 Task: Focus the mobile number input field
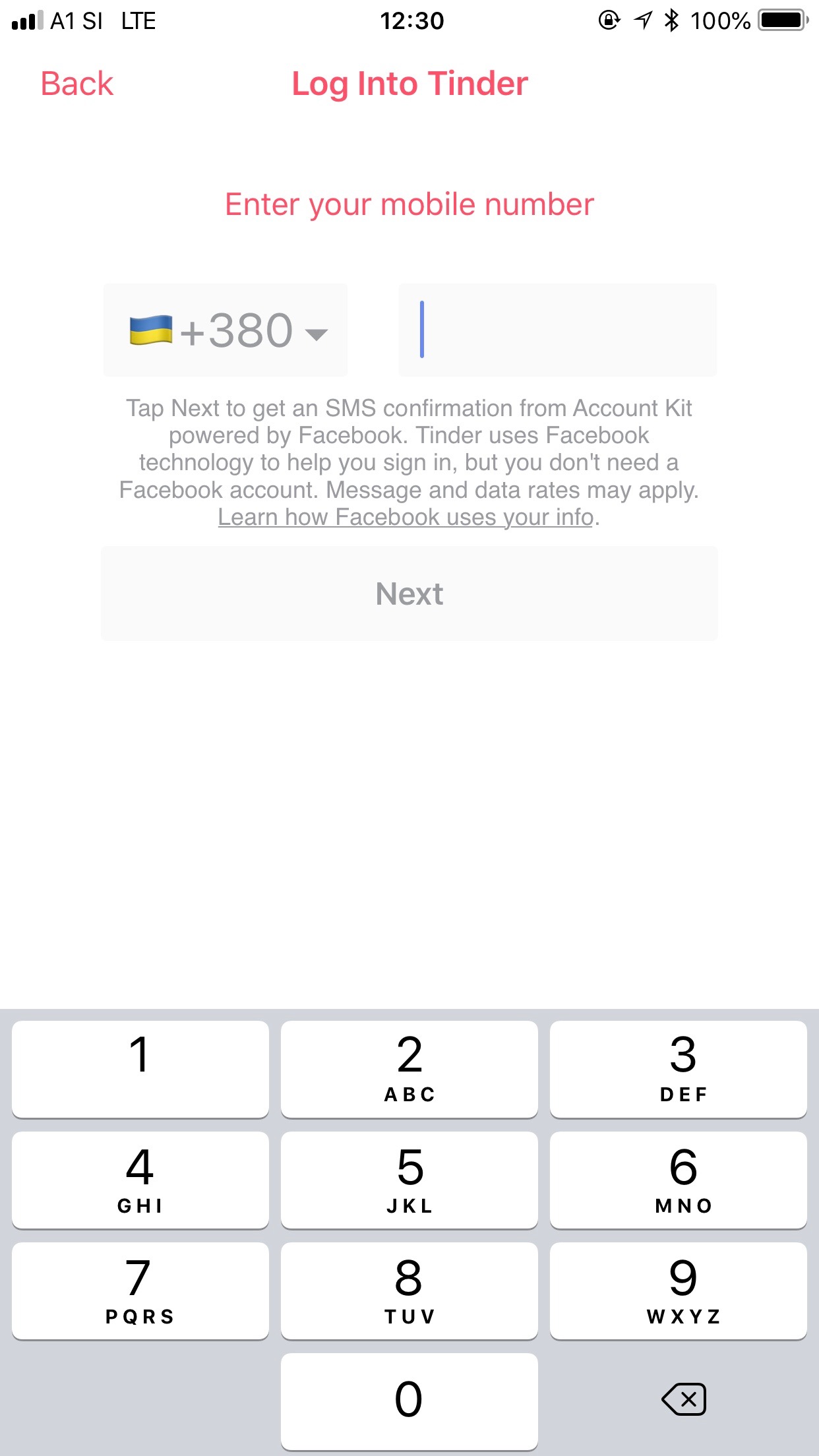[x=557, y=330]
